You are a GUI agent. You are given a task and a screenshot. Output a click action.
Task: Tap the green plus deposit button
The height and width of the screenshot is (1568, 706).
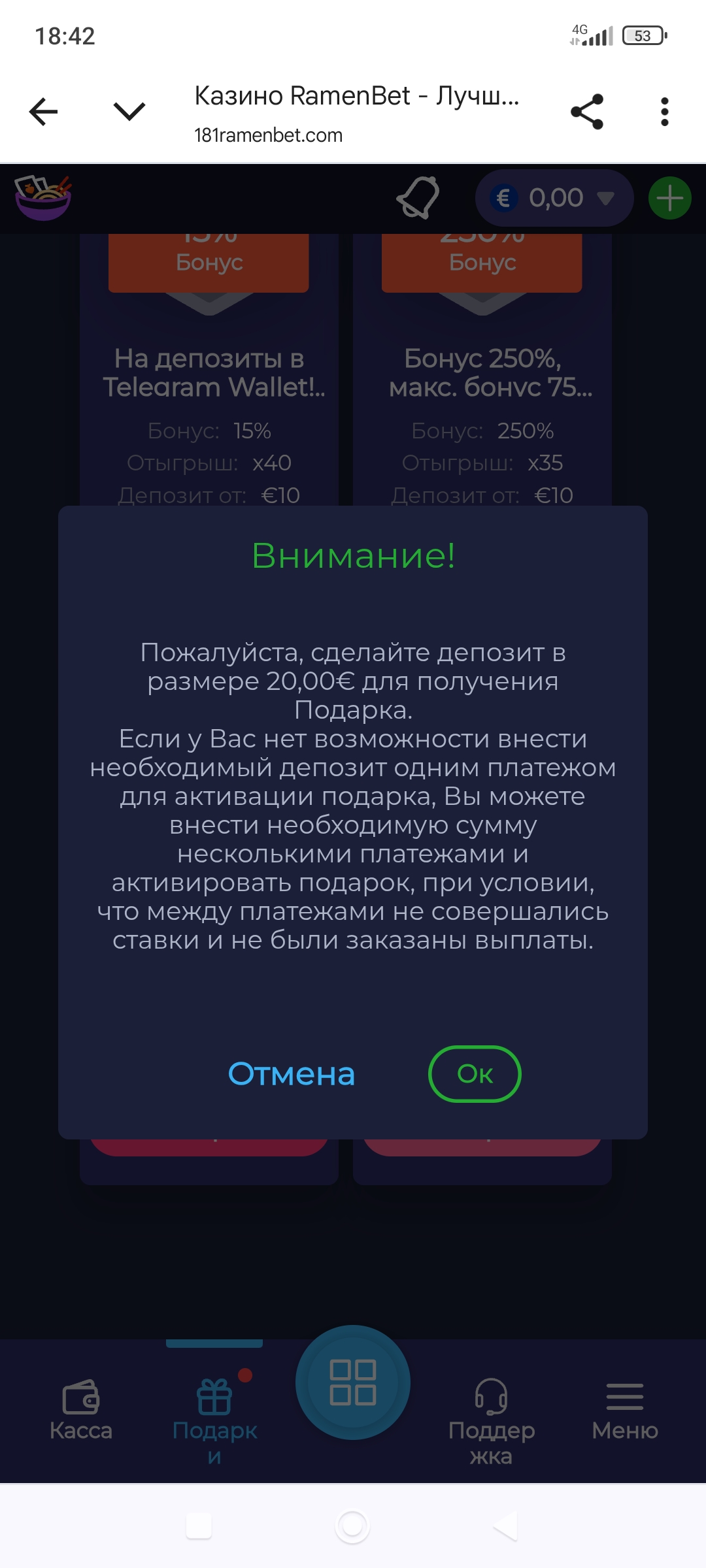[x=670, y=198]
